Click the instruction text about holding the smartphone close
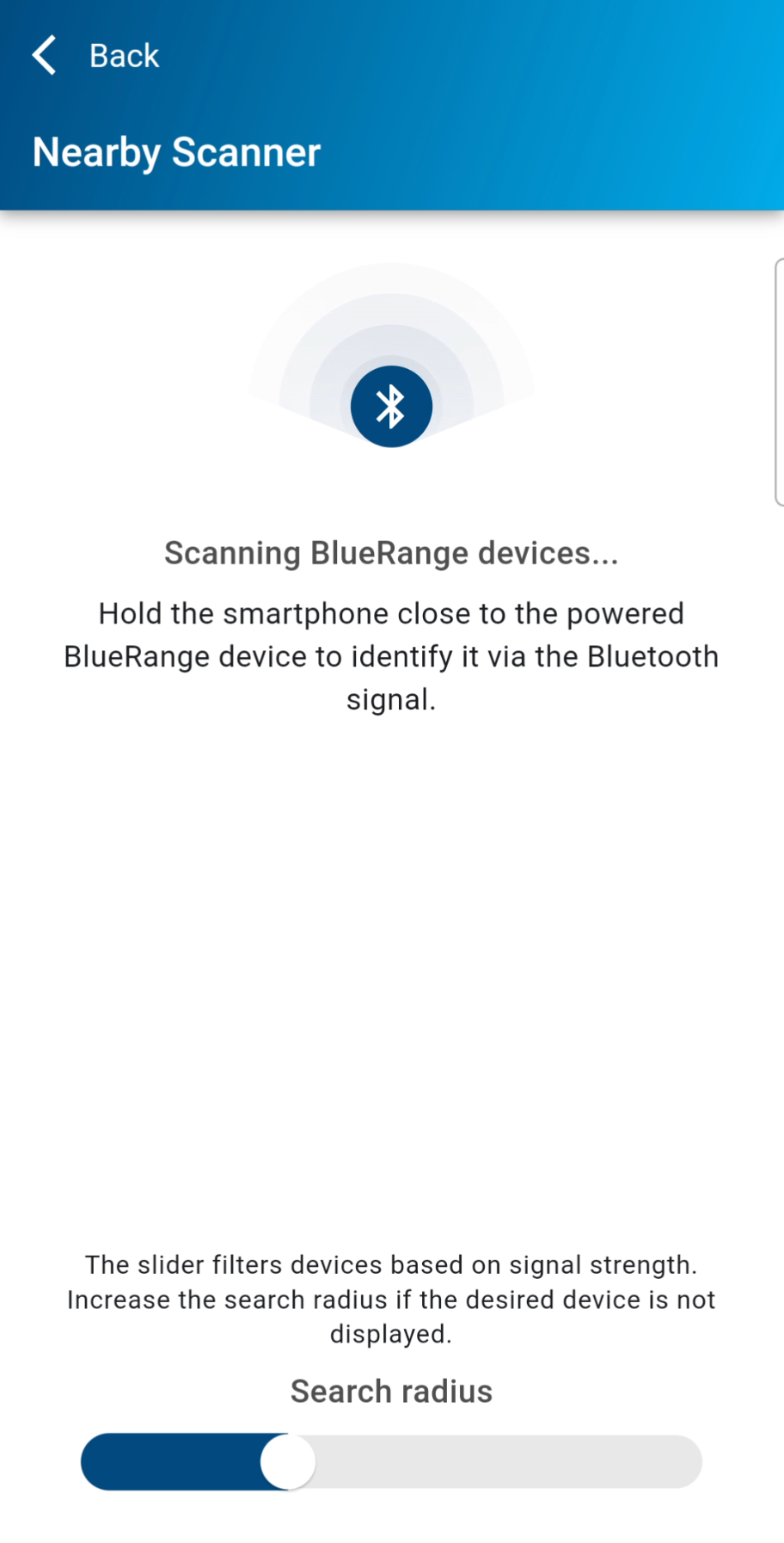 coord(391,655)
